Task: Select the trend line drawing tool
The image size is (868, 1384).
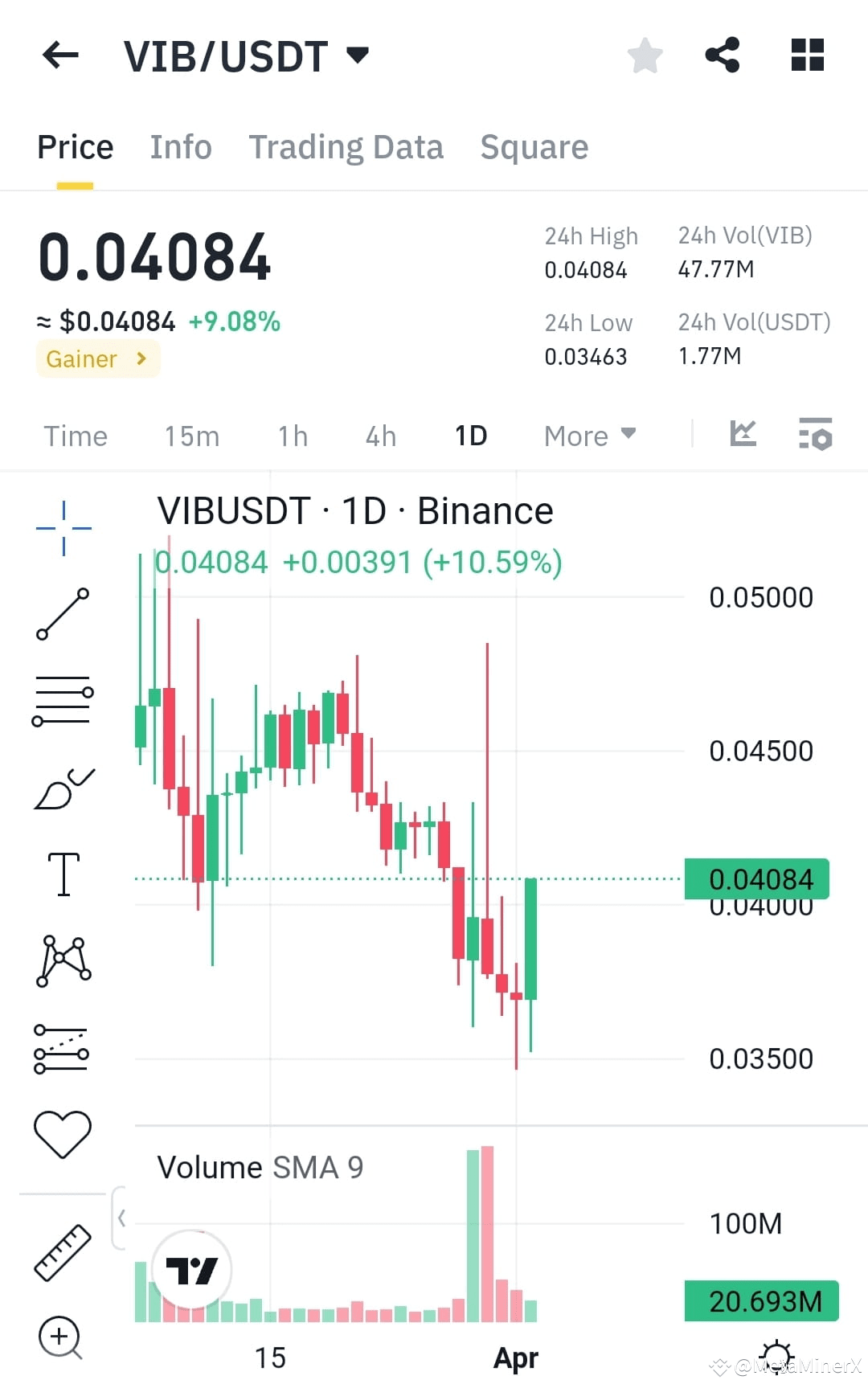Action: point(63,615)
